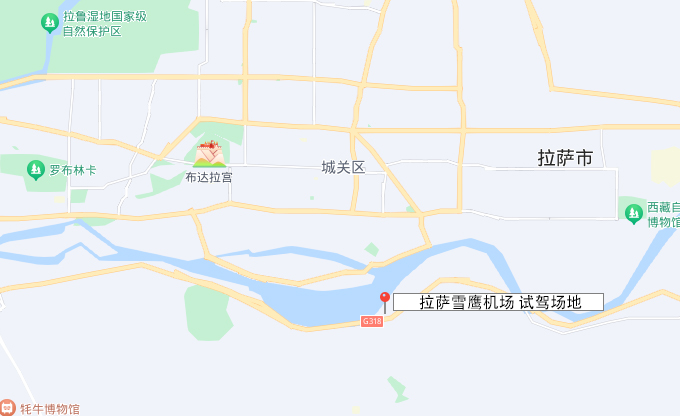
Task: Select the 布达拉宫 landmark on the map
Action: [209, 156]
